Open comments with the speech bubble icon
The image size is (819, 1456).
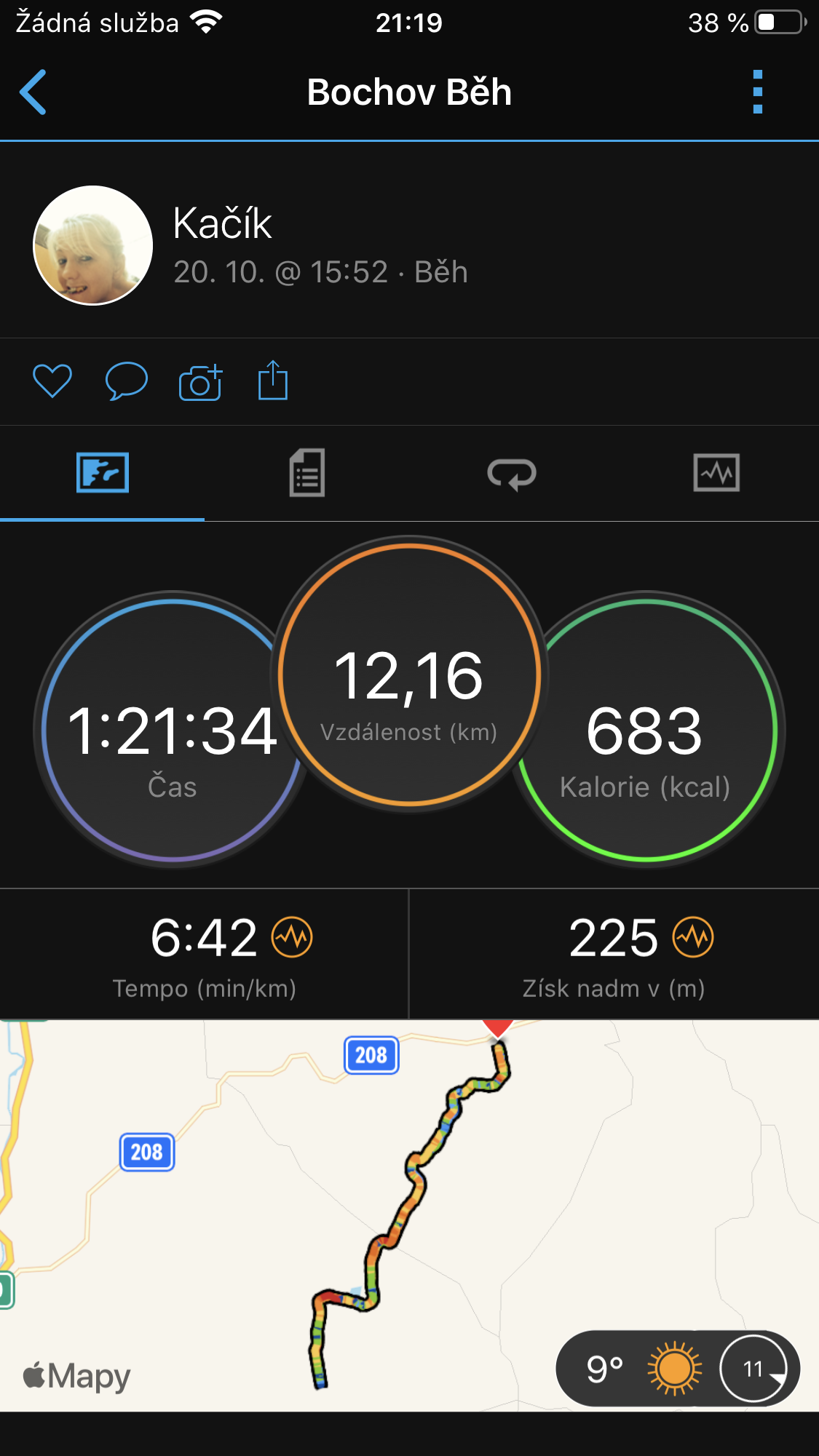127,381
